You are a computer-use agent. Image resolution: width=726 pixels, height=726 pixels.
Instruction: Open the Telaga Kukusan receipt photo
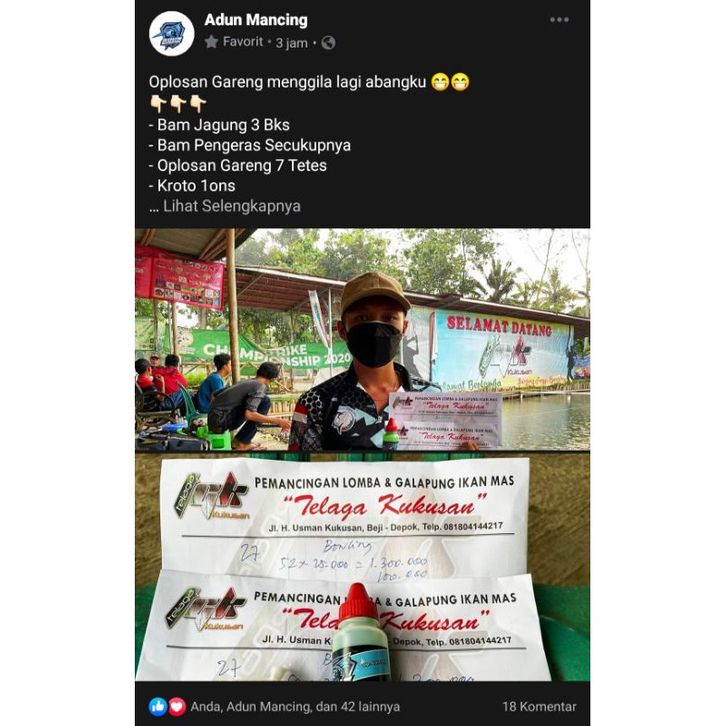[362, 567]
